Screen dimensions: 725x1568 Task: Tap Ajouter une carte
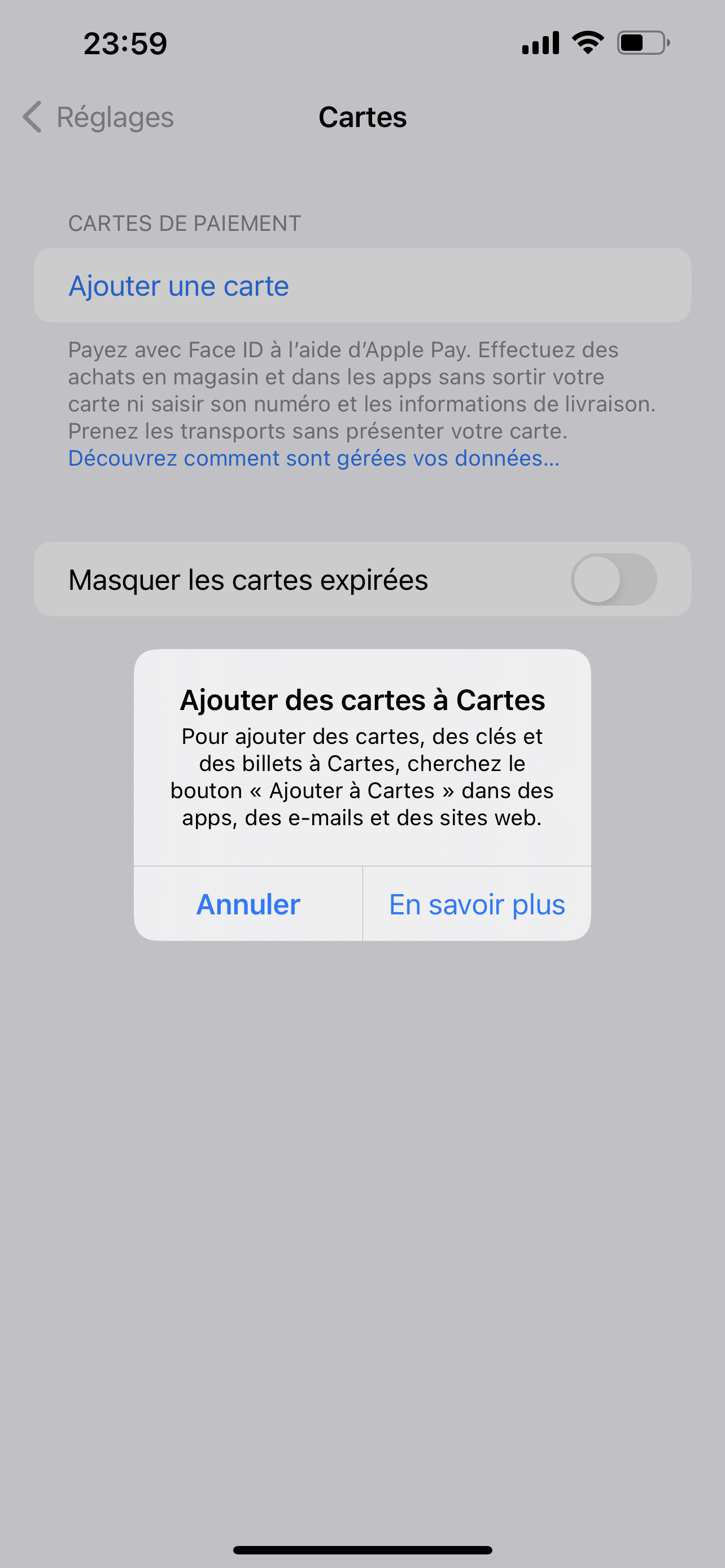click(362, 285)
